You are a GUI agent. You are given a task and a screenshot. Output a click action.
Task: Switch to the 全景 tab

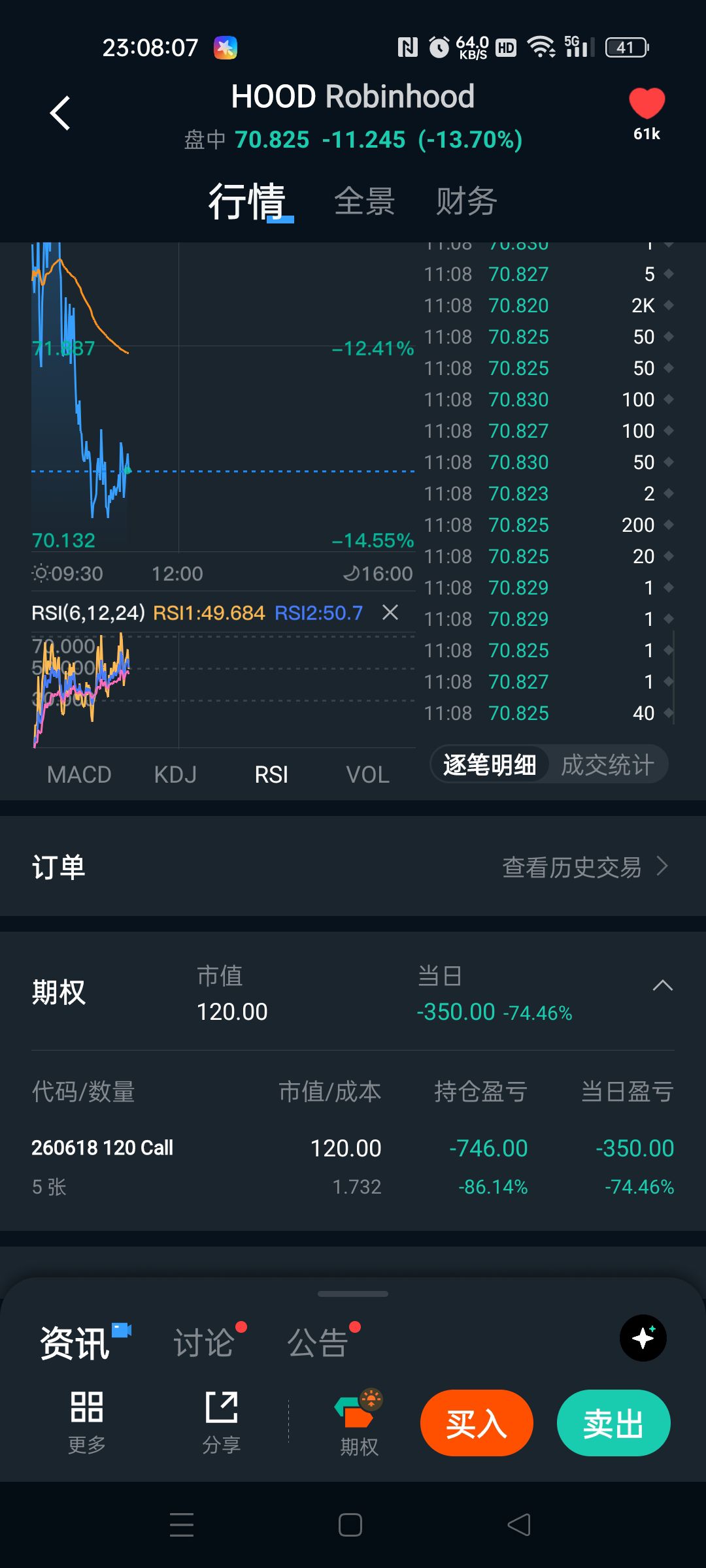point(364,201)
